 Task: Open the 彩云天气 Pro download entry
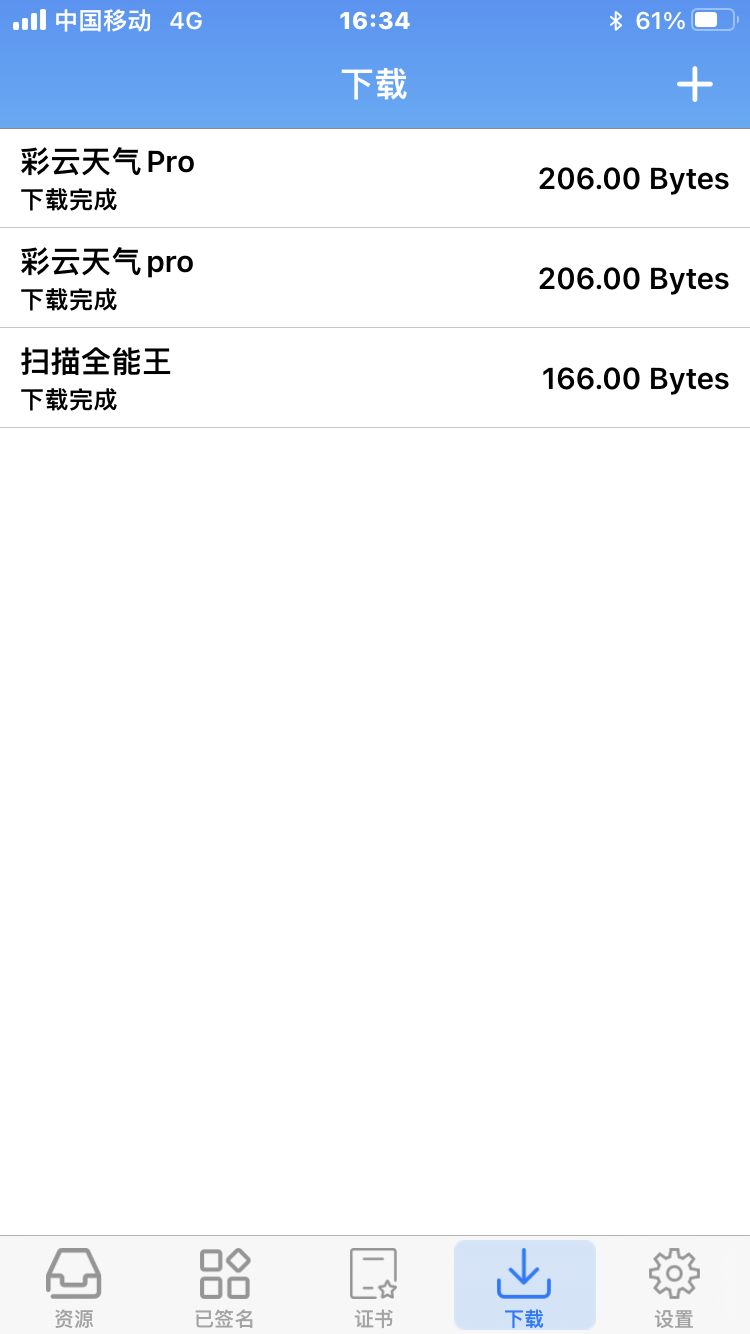click(375, 178)
